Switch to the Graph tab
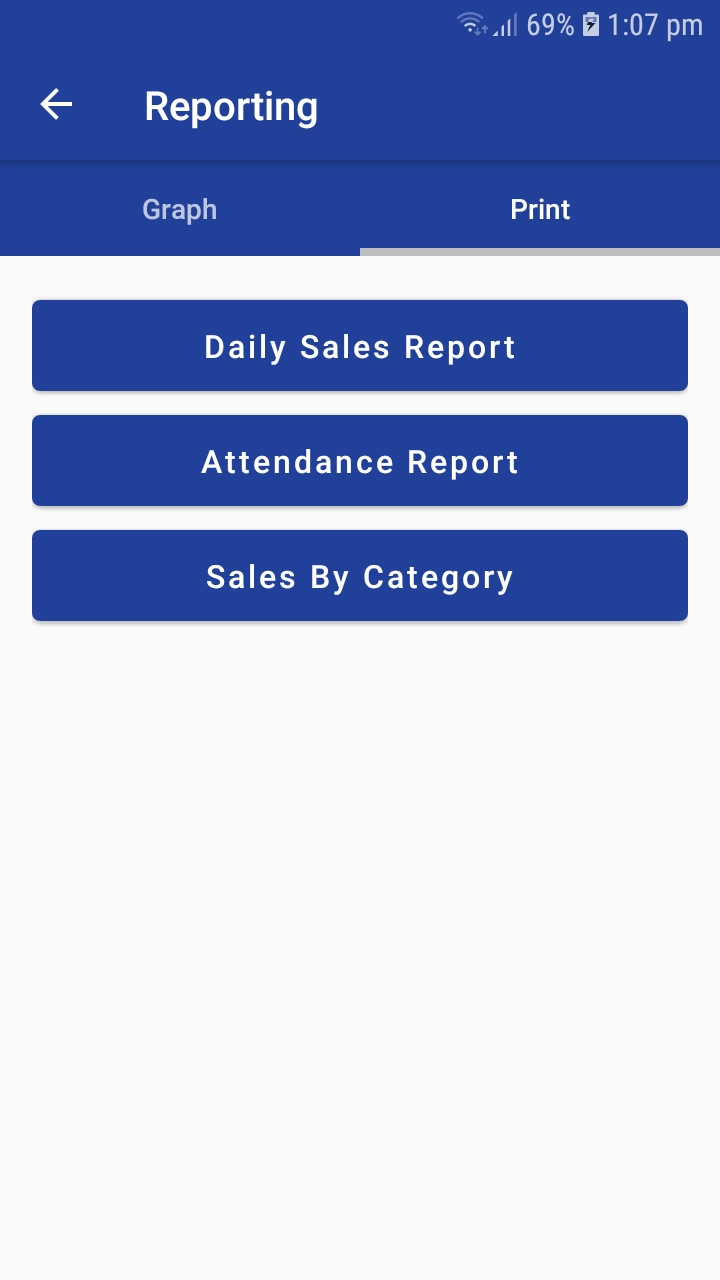 pos(180,209)
